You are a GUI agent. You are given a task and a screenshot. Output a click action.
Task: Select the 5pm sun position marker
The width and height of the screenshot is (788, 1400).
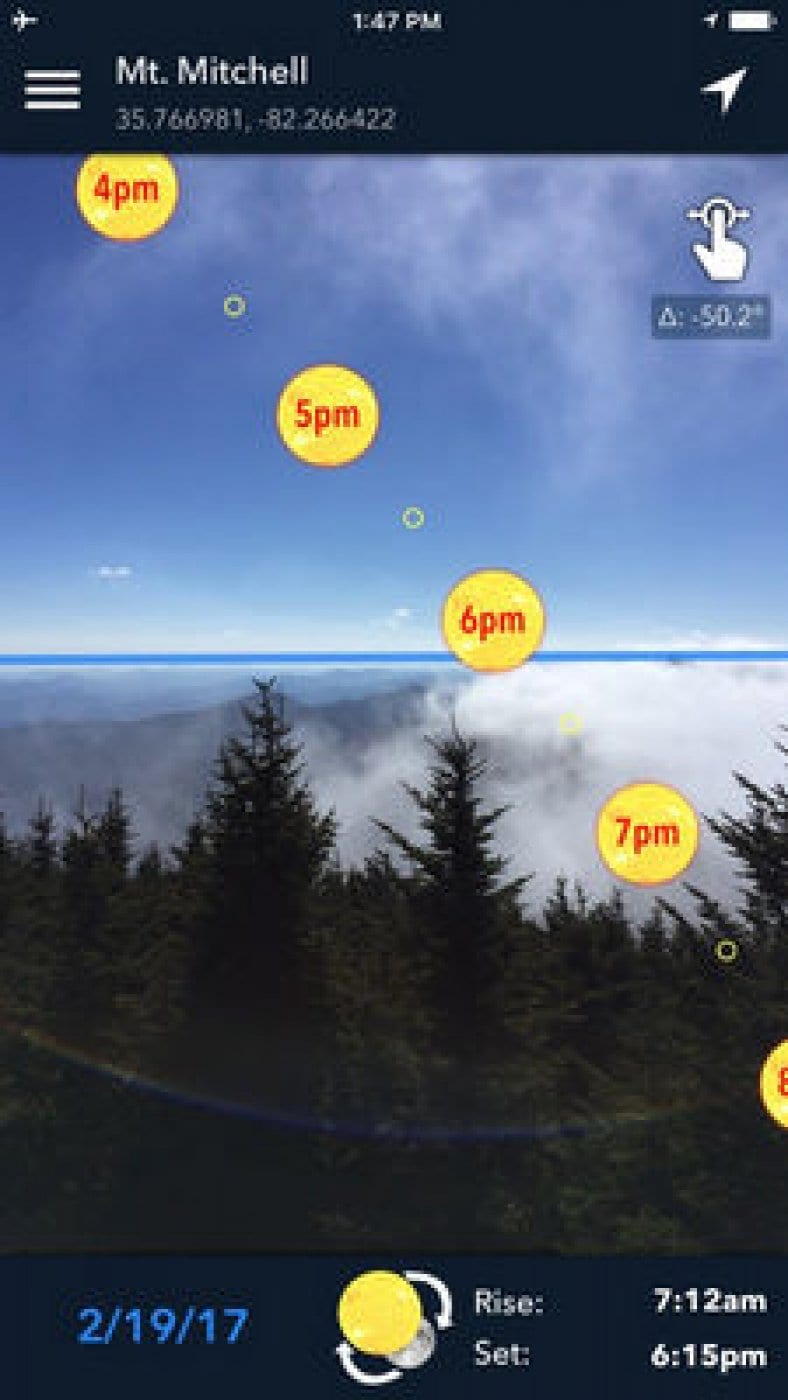tap(327, 411)
